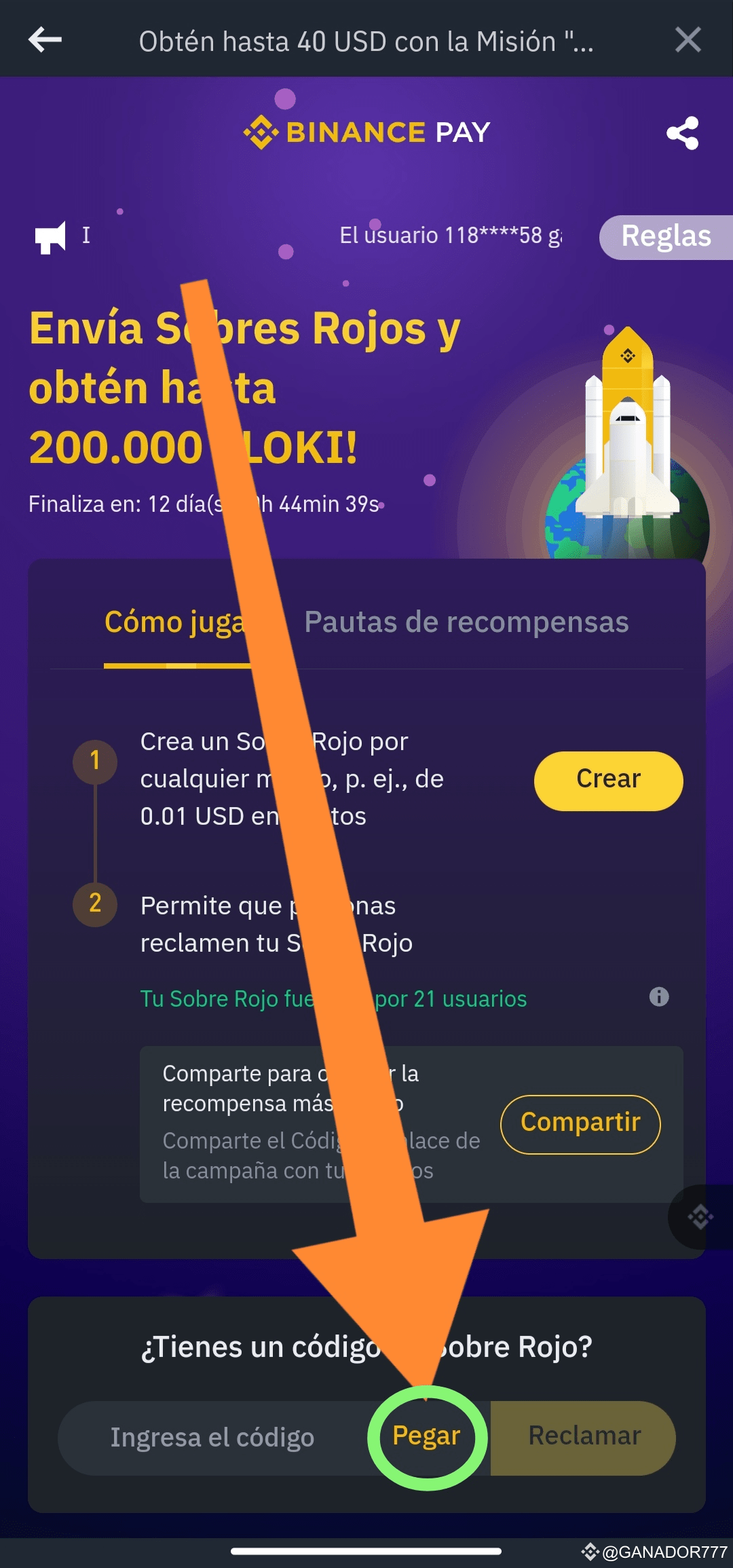The width and height of the screenshot is (733, 1568).
Task: Tap Compartir to share the code
Action: click(580, 1123)
